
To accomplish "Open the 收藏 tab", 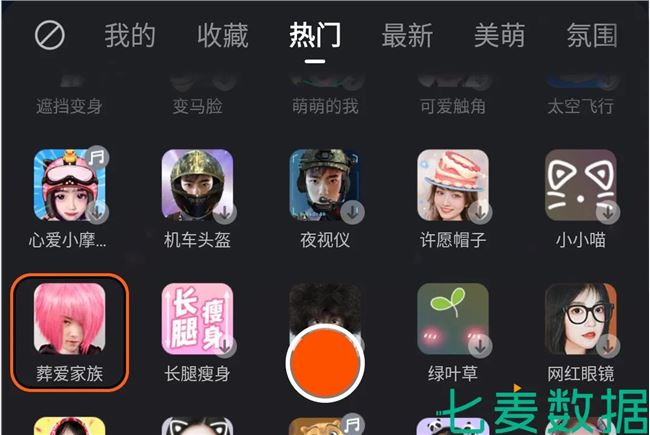I will [x=222, y=36].
